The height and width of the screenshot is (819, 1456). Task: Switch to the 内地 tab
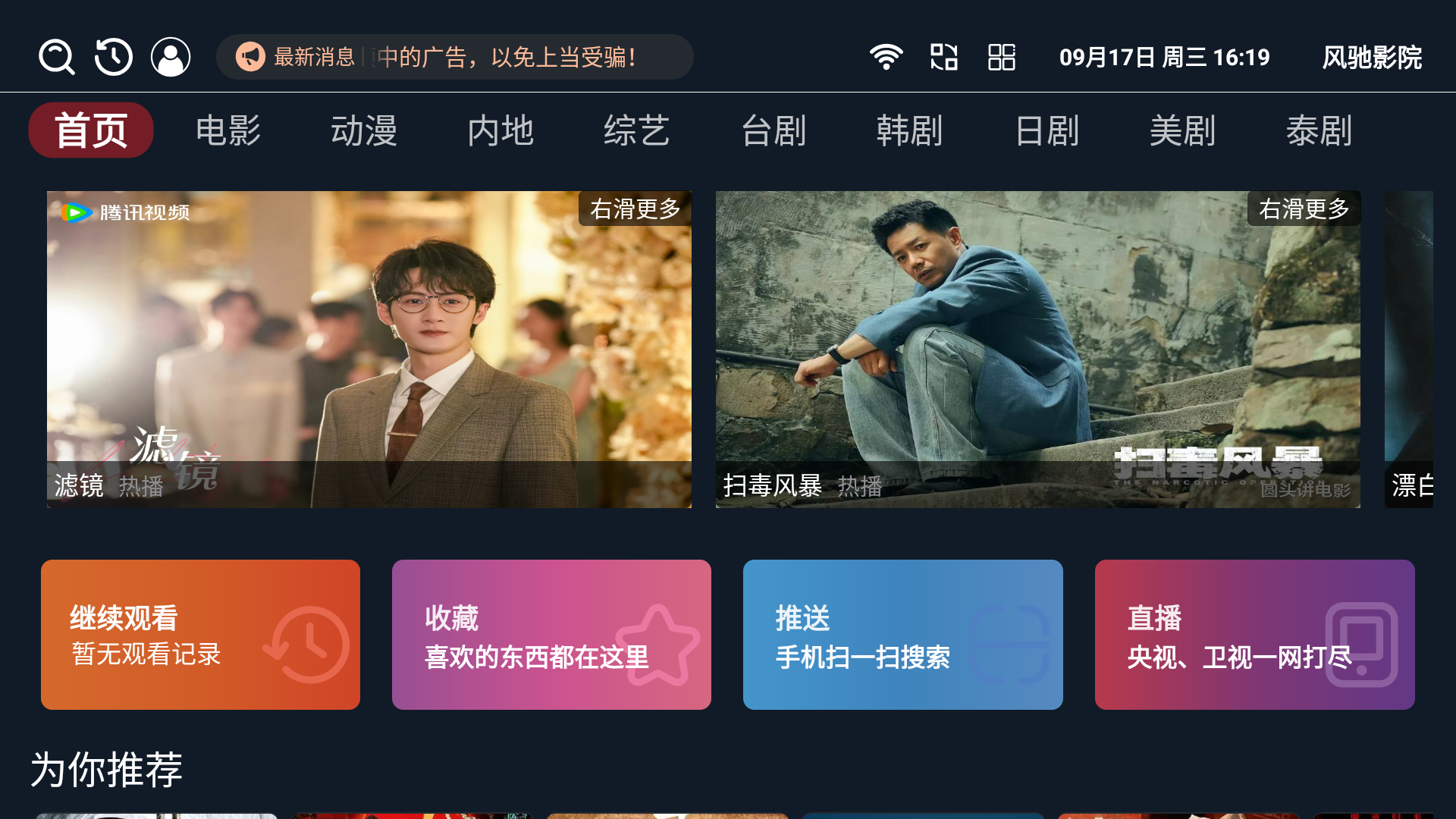pyautogui.click(x=500, y=130)
